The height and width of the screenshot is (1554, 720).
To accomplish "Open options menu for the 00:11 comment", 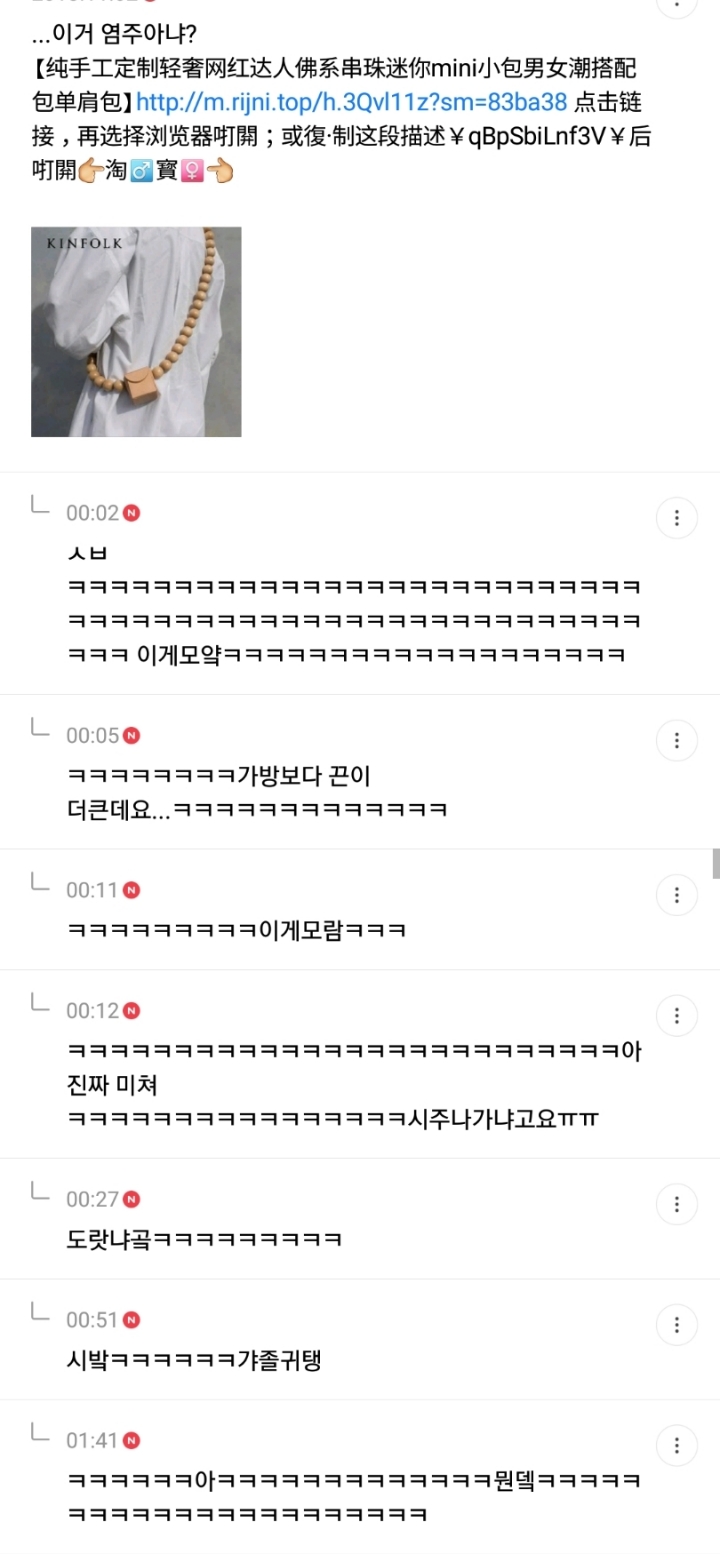I will tap(677, 895).
